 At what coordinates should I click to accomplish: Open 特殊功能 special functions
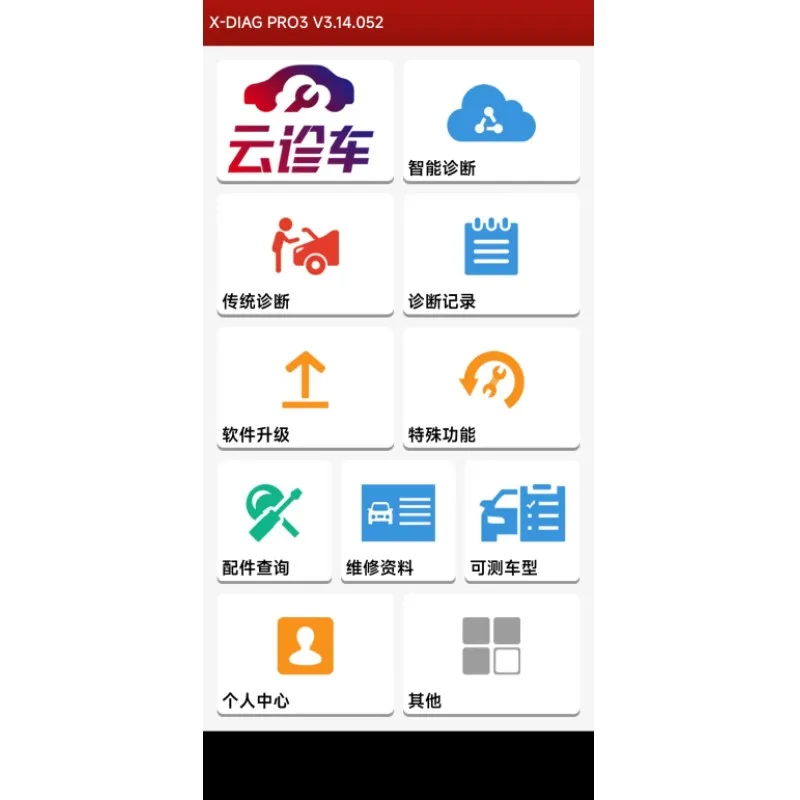(x=491, y=388)
